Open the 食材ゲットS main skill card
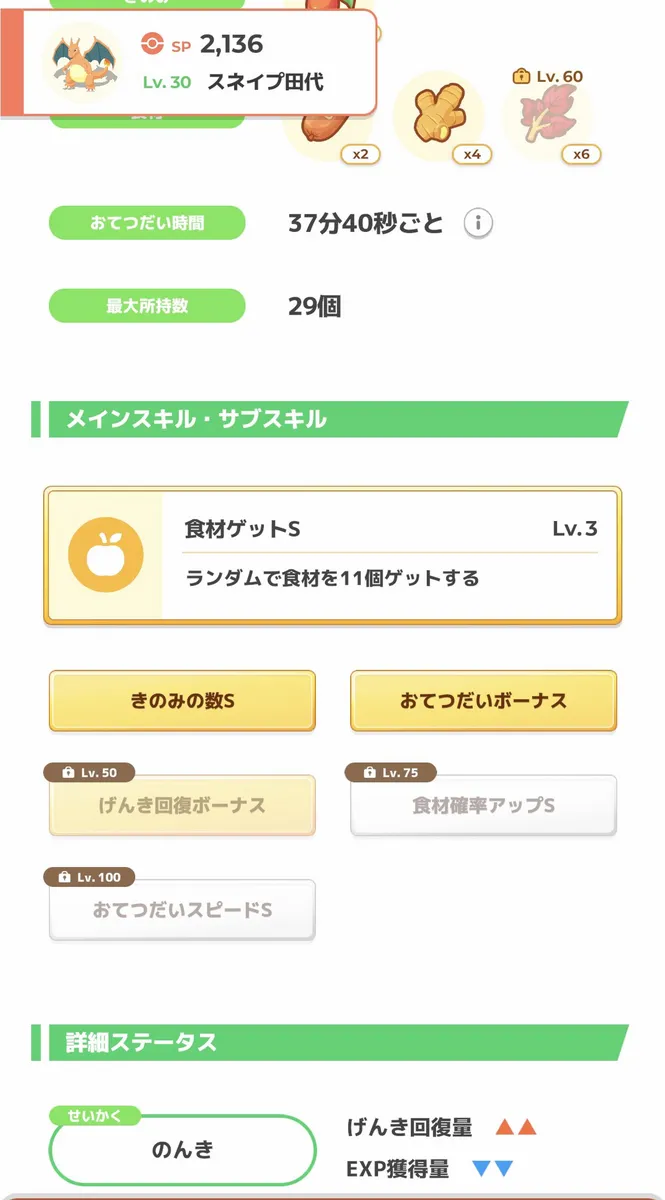Screen dimensions: 665x1200 pos(332,555)
